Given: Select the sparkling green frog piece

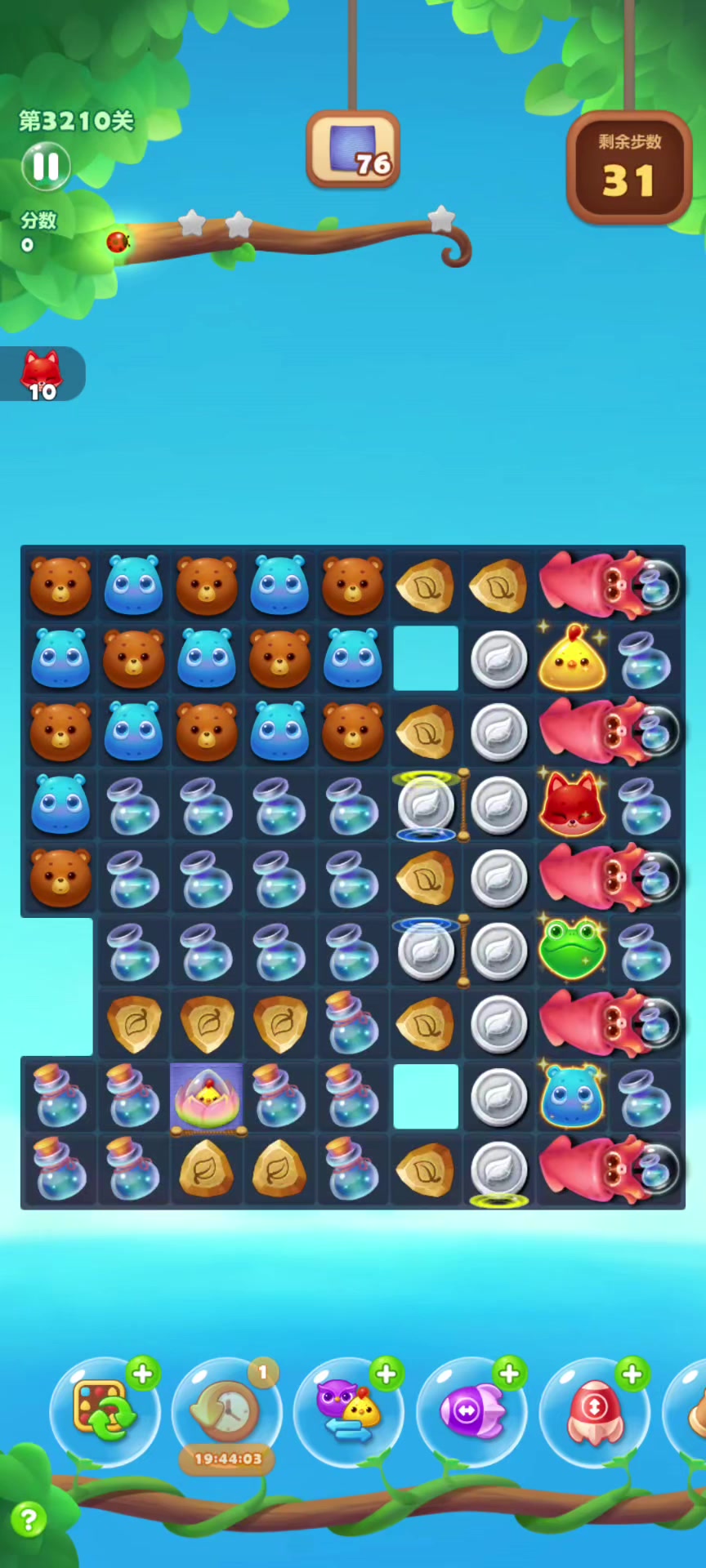Looking at the screenshot, I should click(x=572, y=951).
